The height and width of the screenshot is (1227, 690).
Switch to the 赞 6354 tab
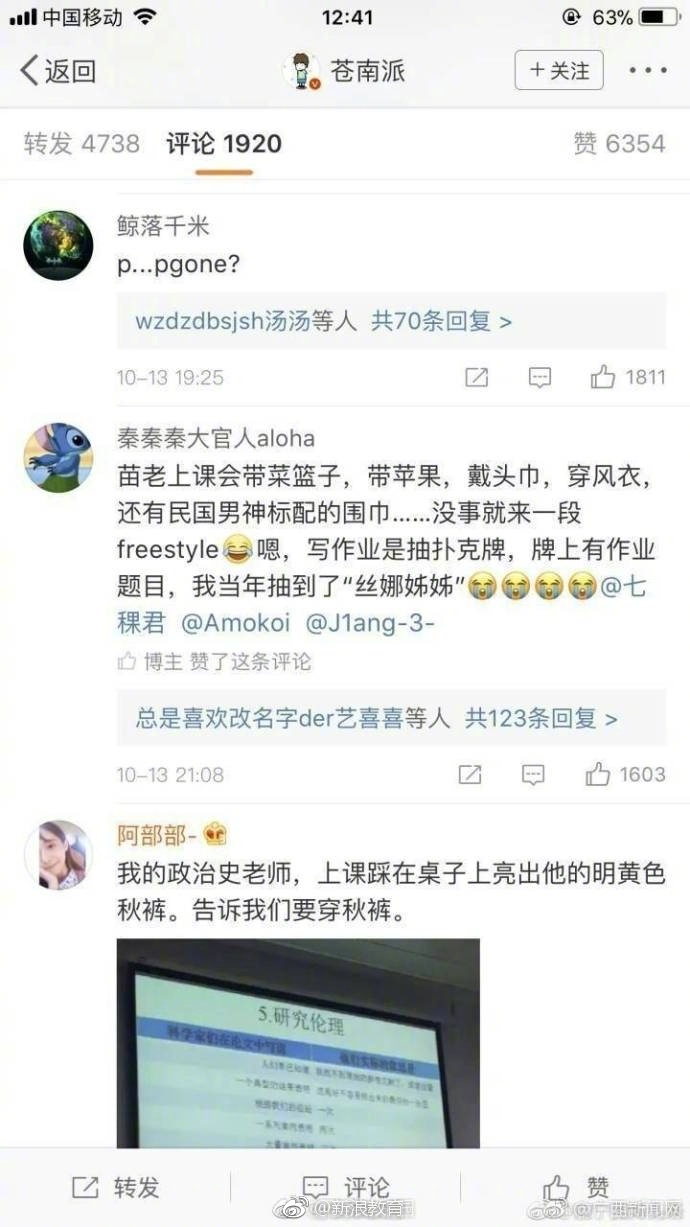click(618, 144)
